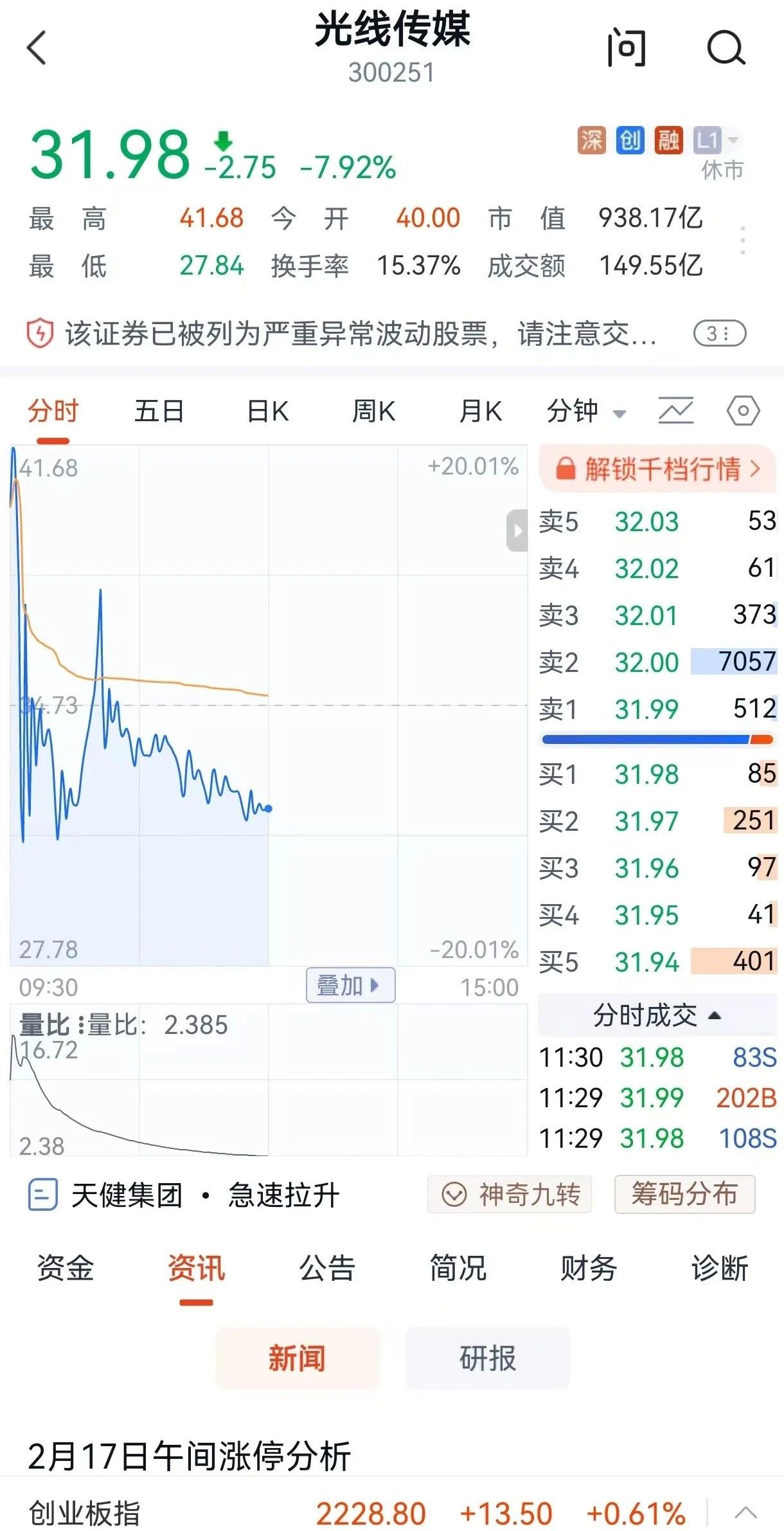This screenshot has height=1531, width=784.
Task: Select the 研报 sub-tab
Action: (x=487, y=1359)
